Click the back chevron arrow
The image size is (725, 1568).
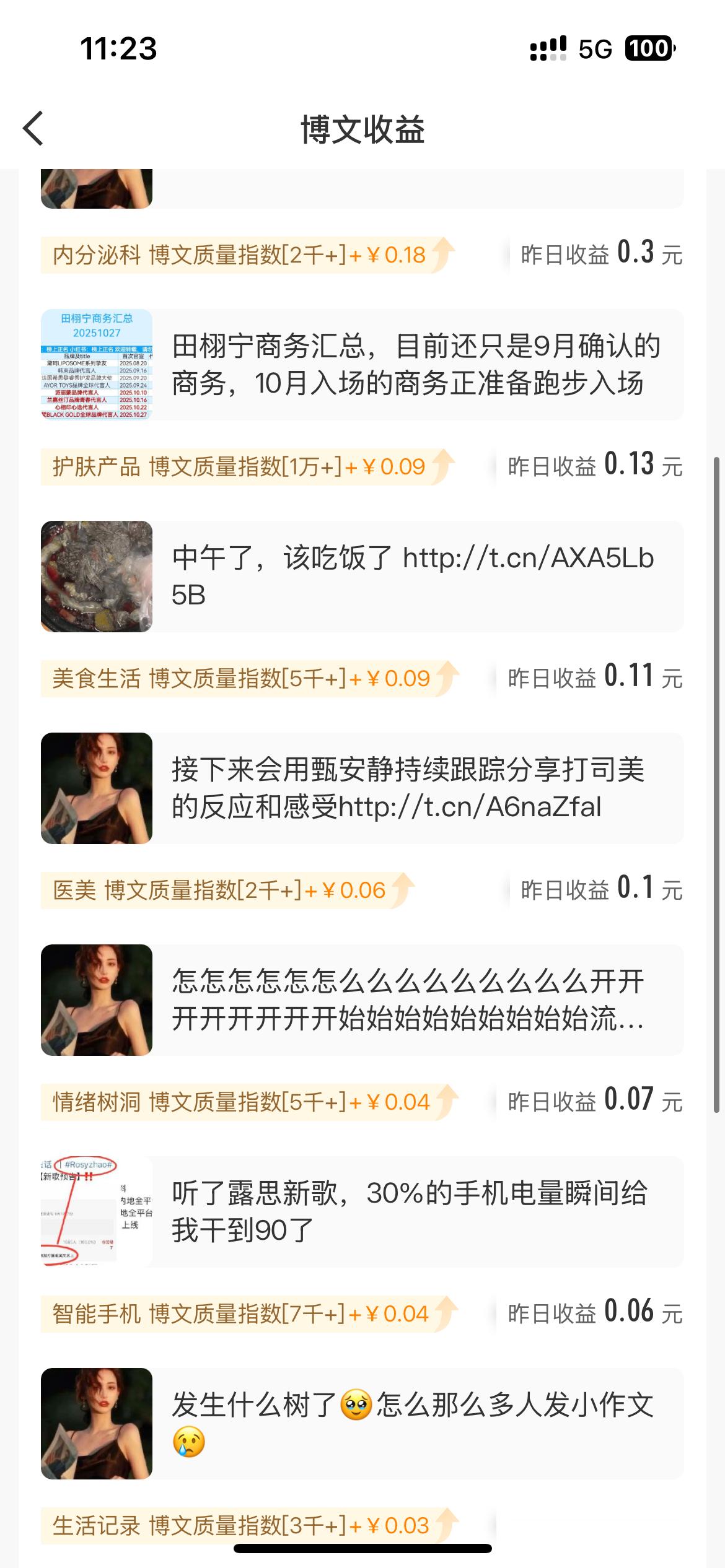click(34, 127)
